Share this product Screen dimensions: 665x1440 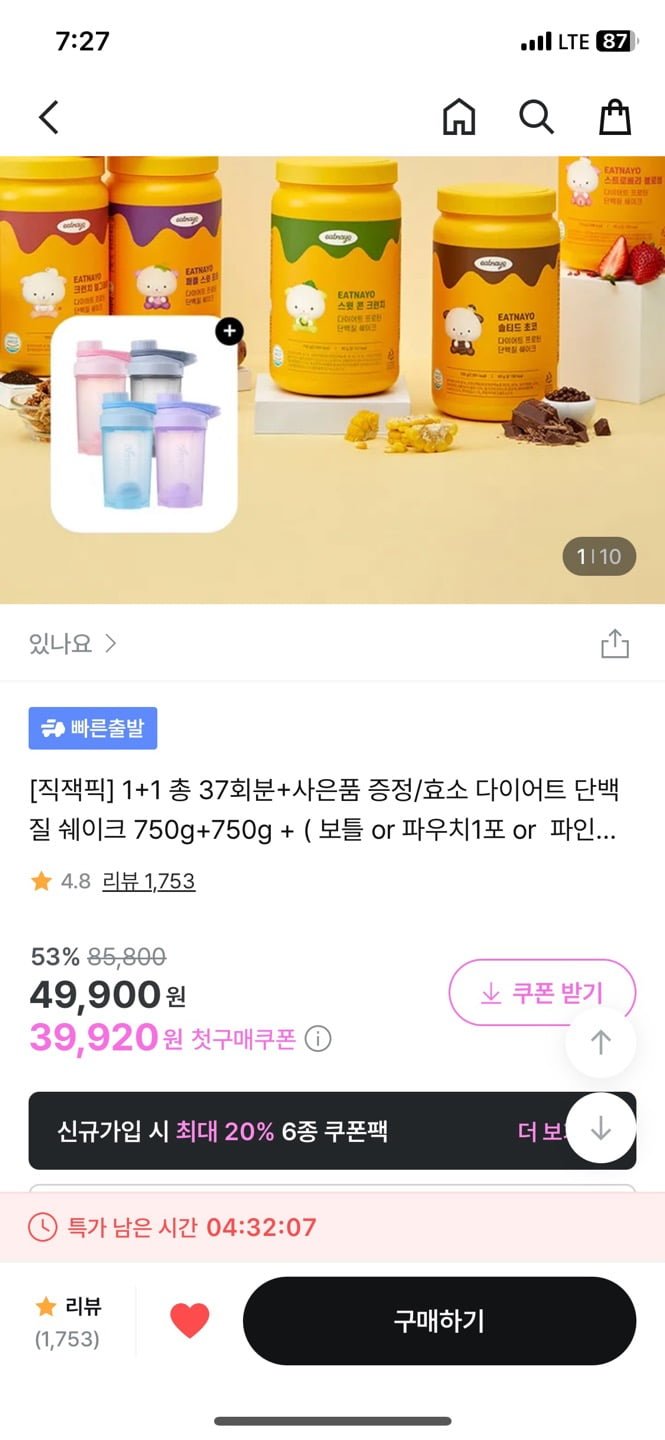click(x=614, y=644)
